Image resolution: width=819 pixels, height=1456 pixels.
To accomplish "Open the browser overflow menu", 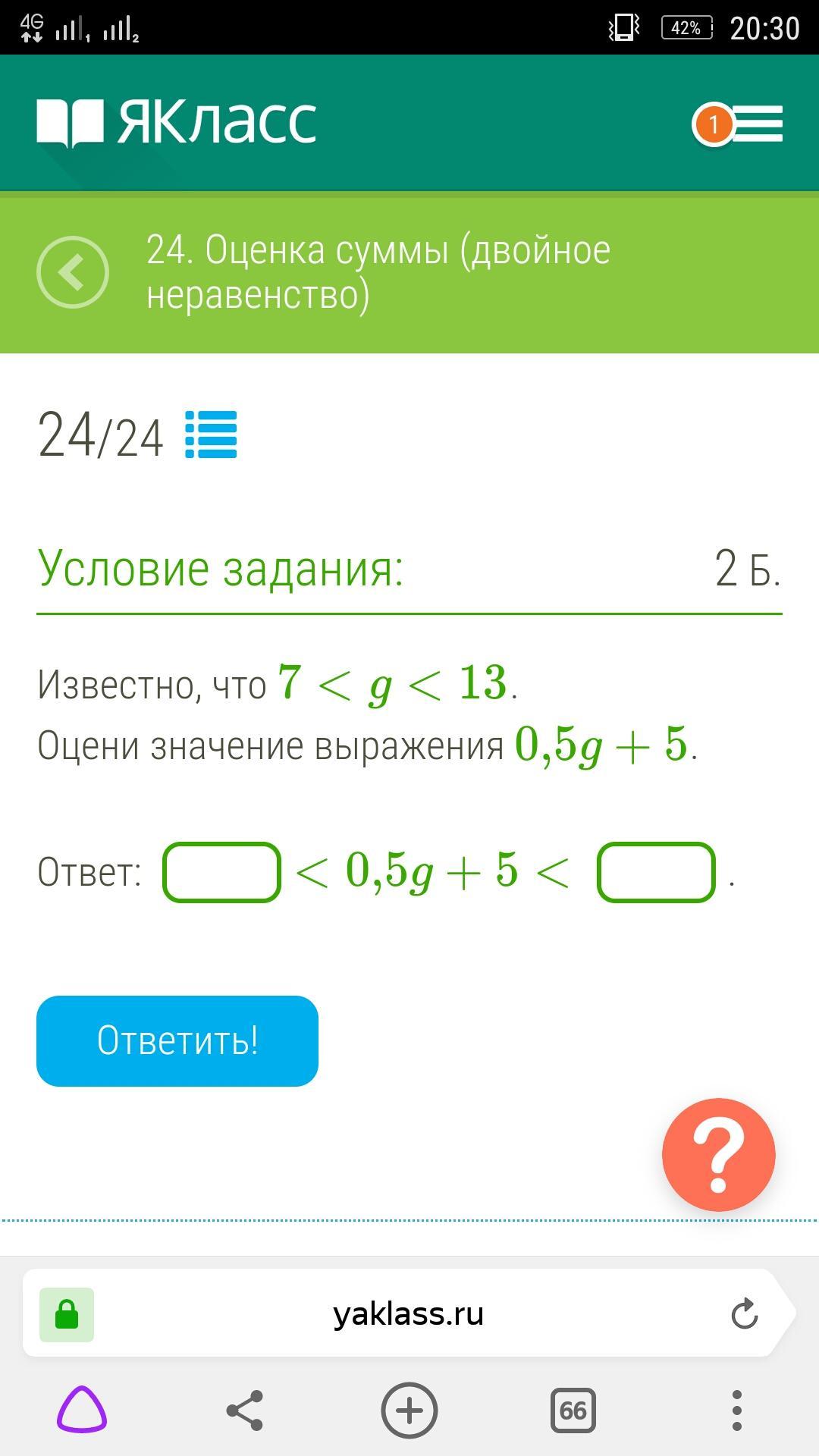I will click(x=736, y=1410).
